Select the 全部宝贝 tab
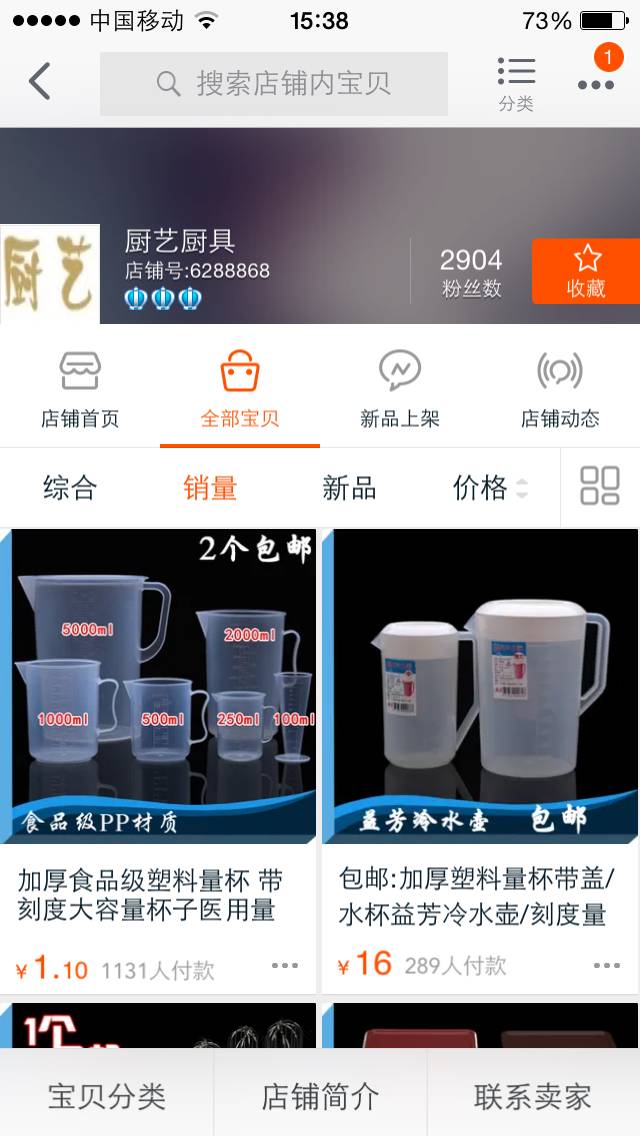The width and height of the screenshot is (640, 1136). (x=240, y=390)
